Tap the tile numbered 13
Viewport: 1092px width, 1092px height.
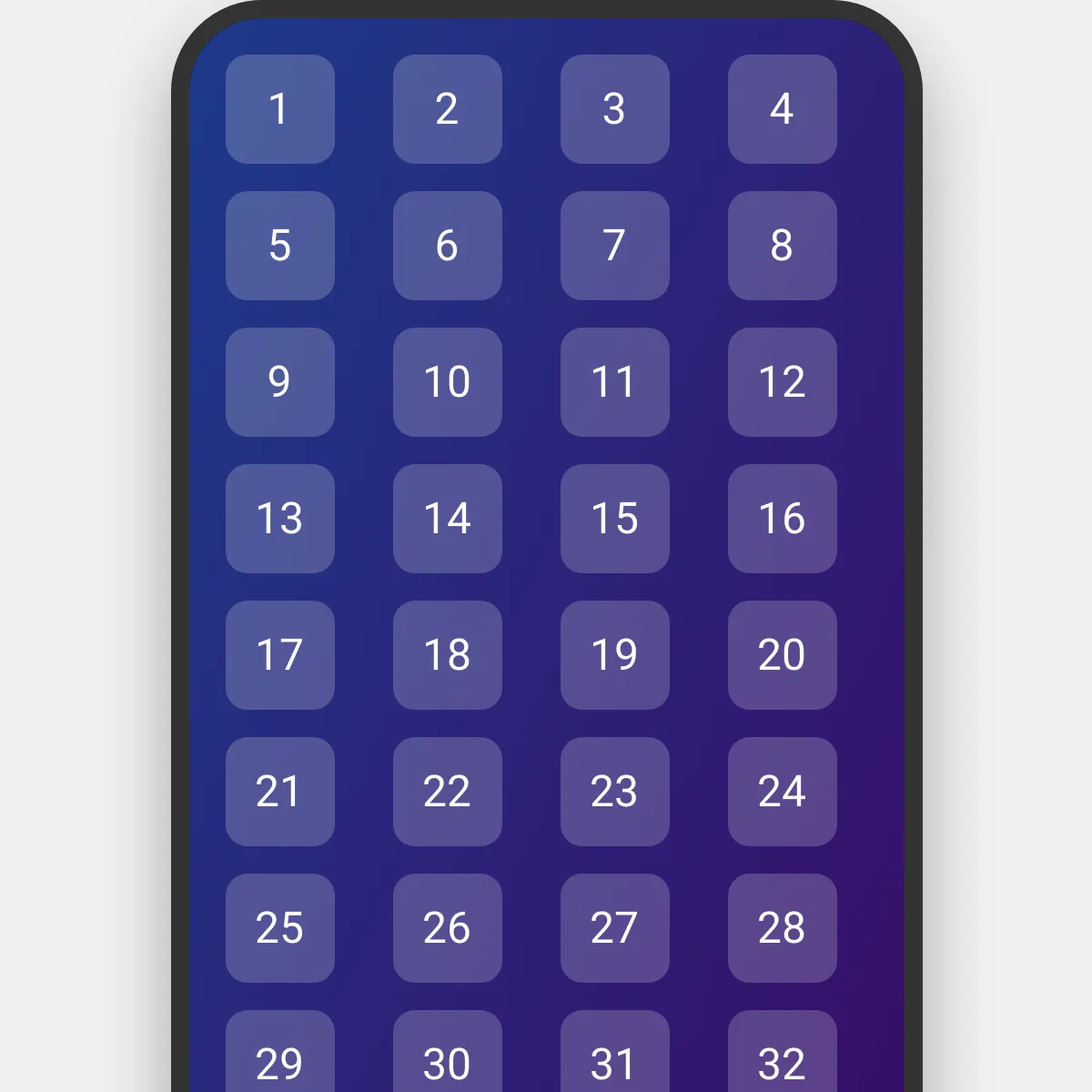click(280, 519)
